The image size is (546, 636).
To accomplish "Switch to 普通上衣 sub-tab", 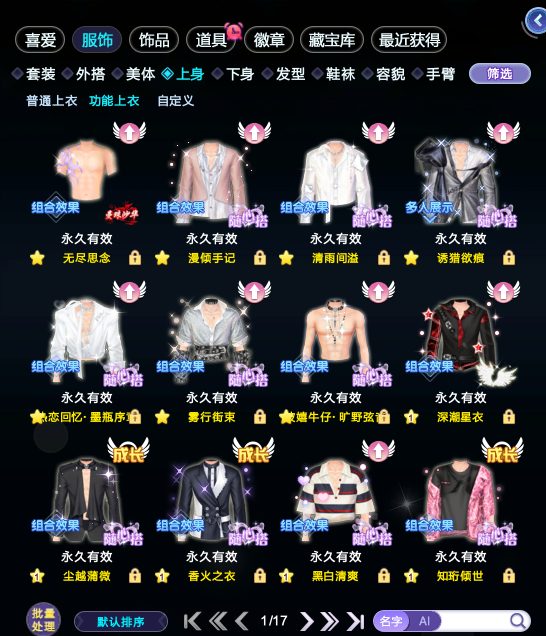I will (x=52, y=101).
